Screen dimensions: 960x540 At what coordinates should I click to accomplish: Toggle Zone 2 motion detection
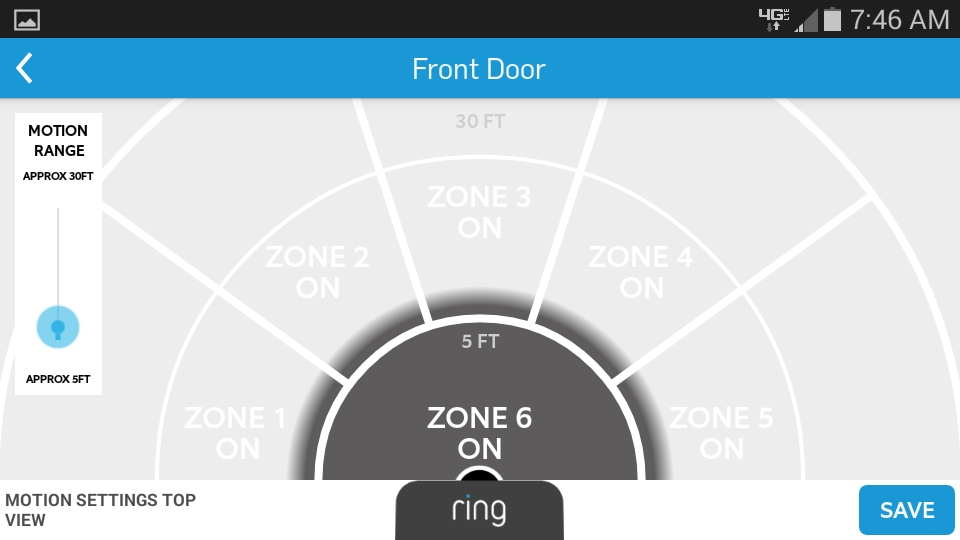click(x=317, y=272)
